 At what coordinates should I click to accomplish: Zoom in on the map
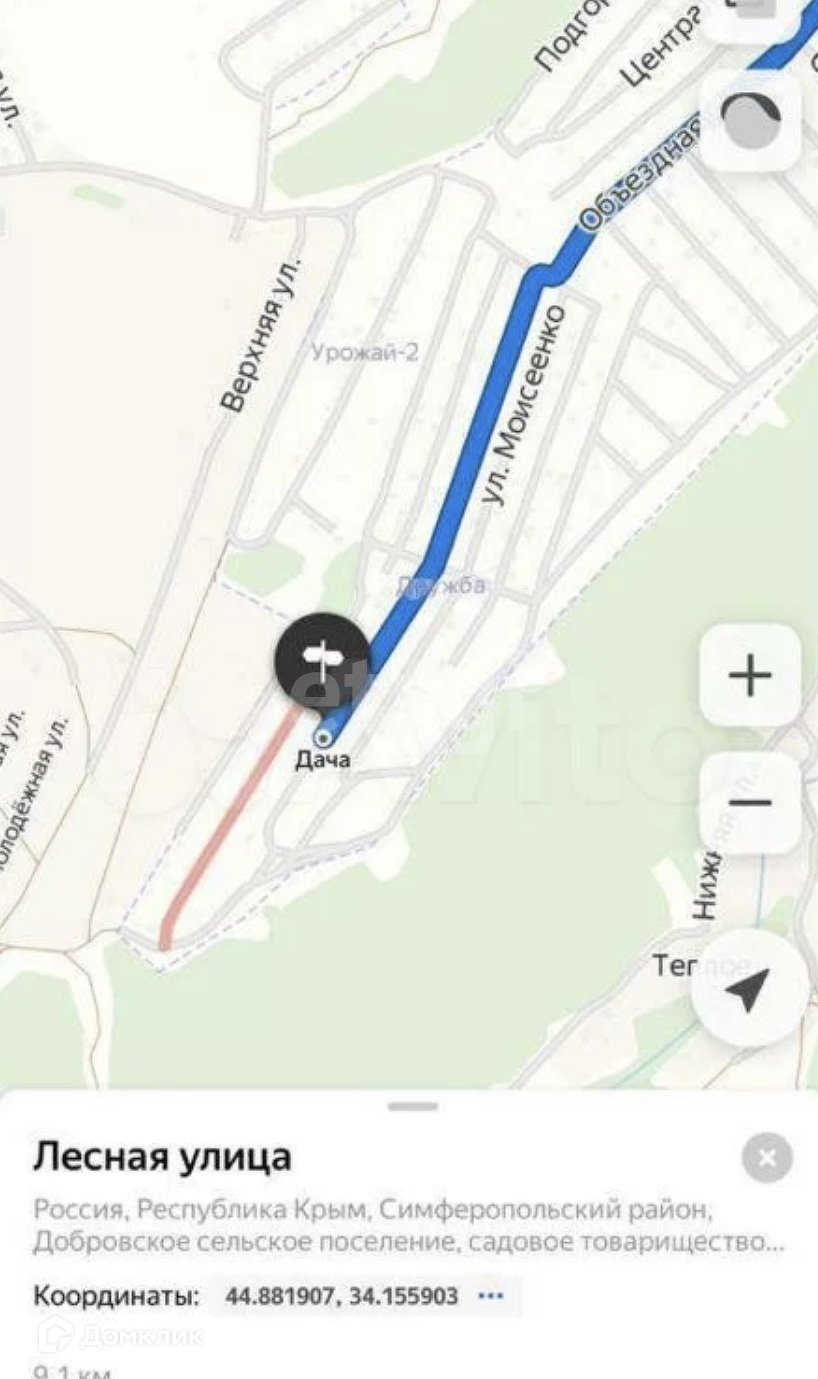(750, 676)
